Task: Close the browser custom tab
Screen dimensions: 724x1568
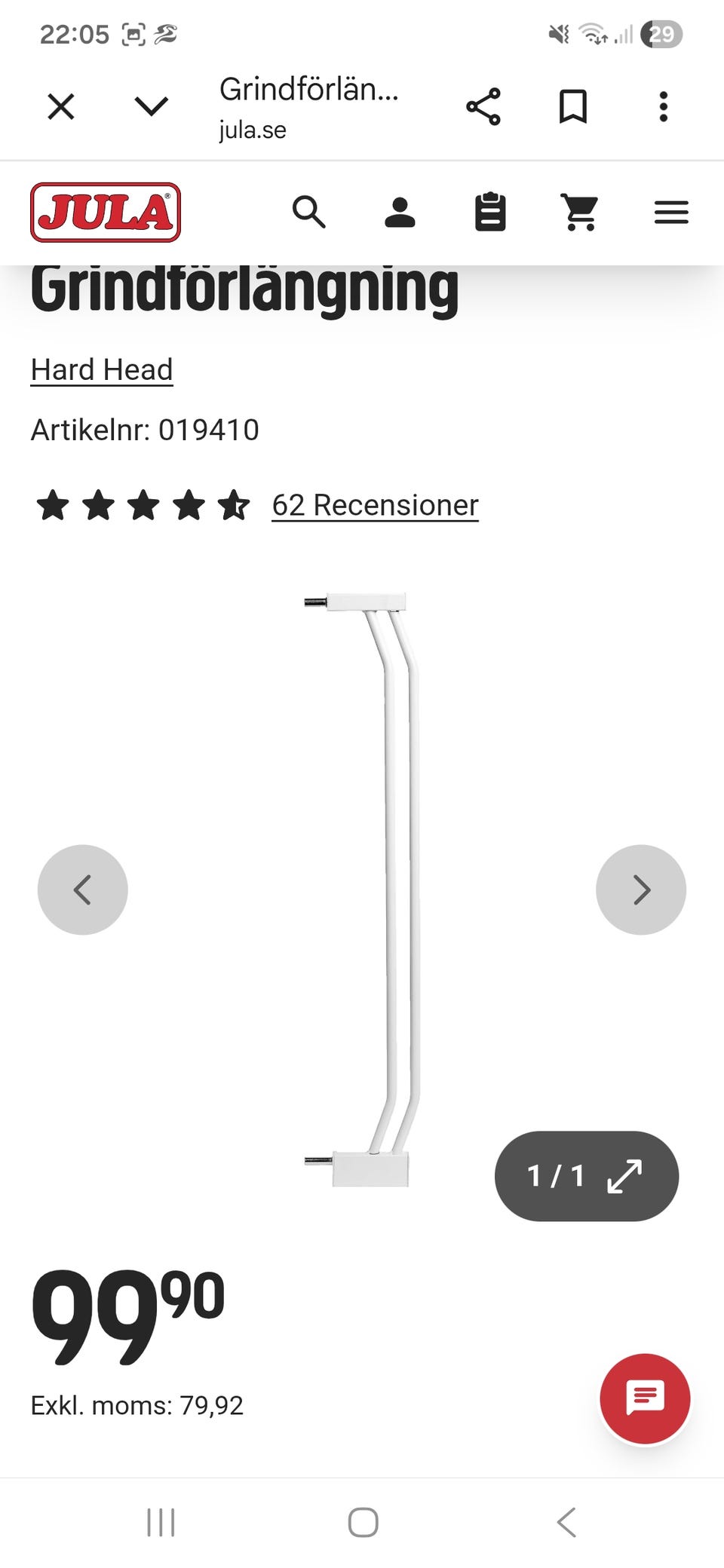Action: tap(61, 106)
